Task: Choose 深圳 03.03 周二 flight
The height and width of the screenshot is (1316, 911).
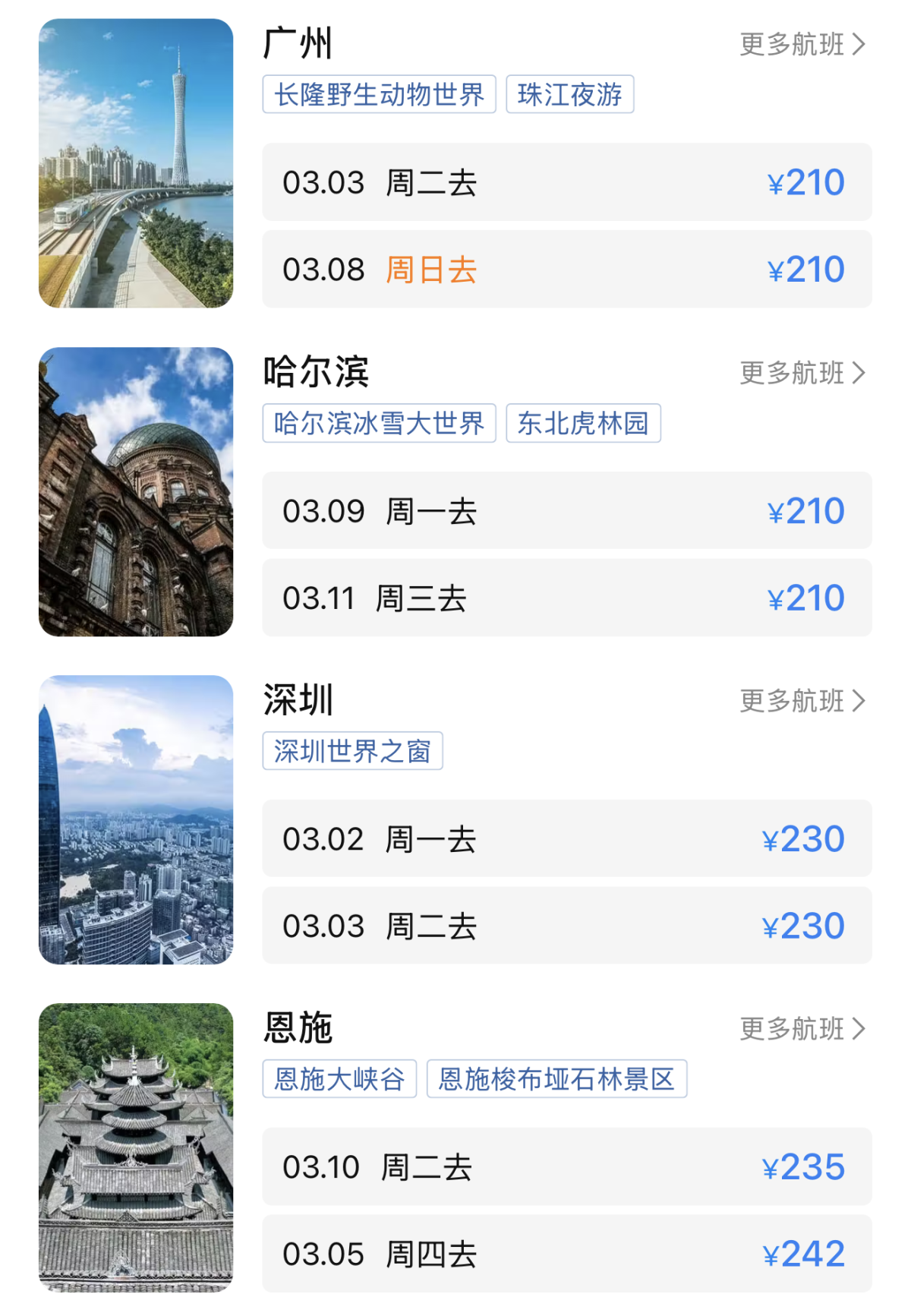Action: pos(566,926)
